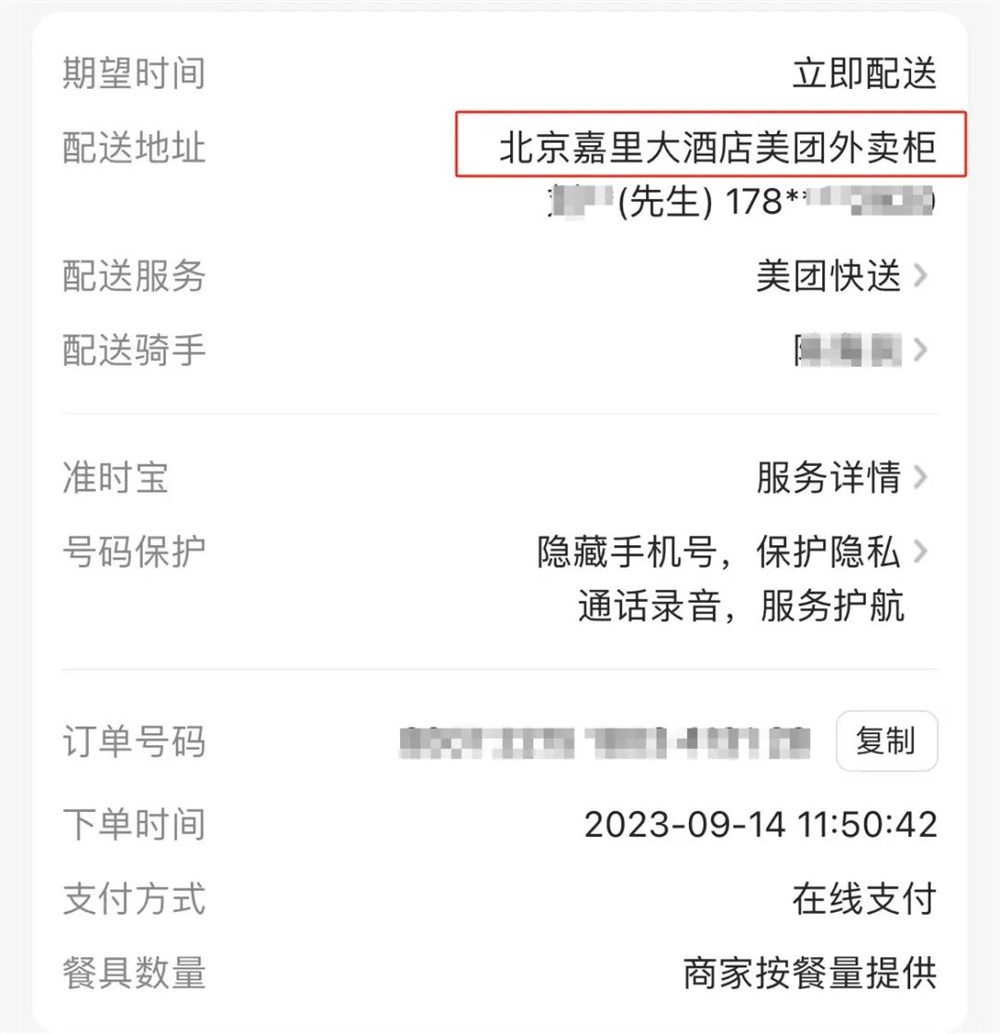Click the 在线支付 payment method value
Viewport: 1000px width, 1034px height.
[866, 899]
